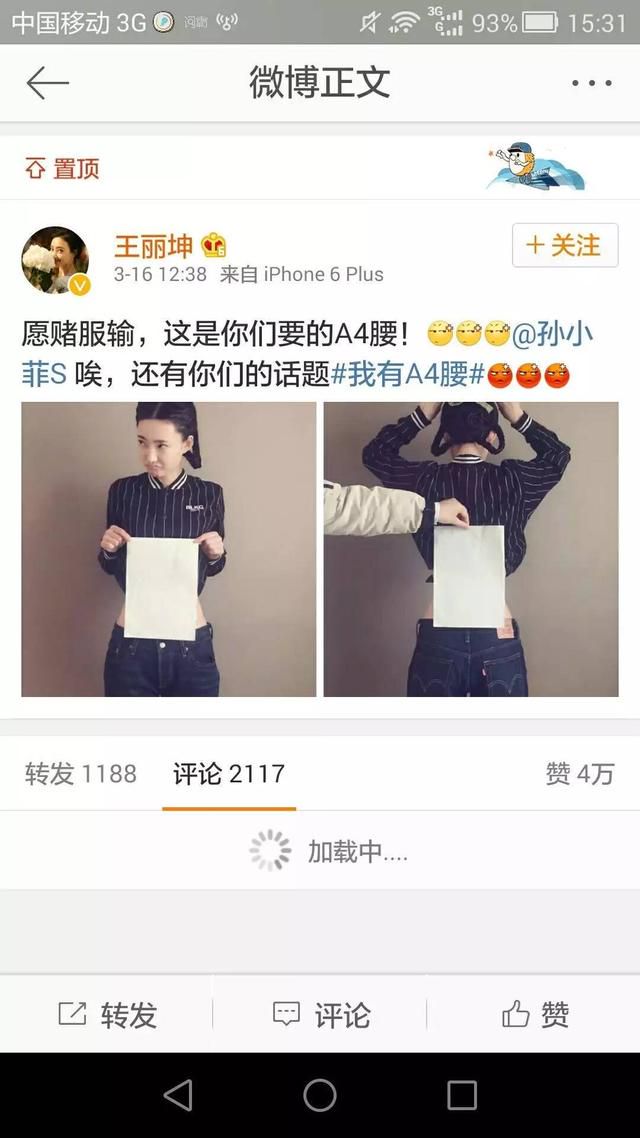Image resolution: width=640 pixels, height=1138 pixels.
Task: View the second photo showing her back
Action: (471, 549)
